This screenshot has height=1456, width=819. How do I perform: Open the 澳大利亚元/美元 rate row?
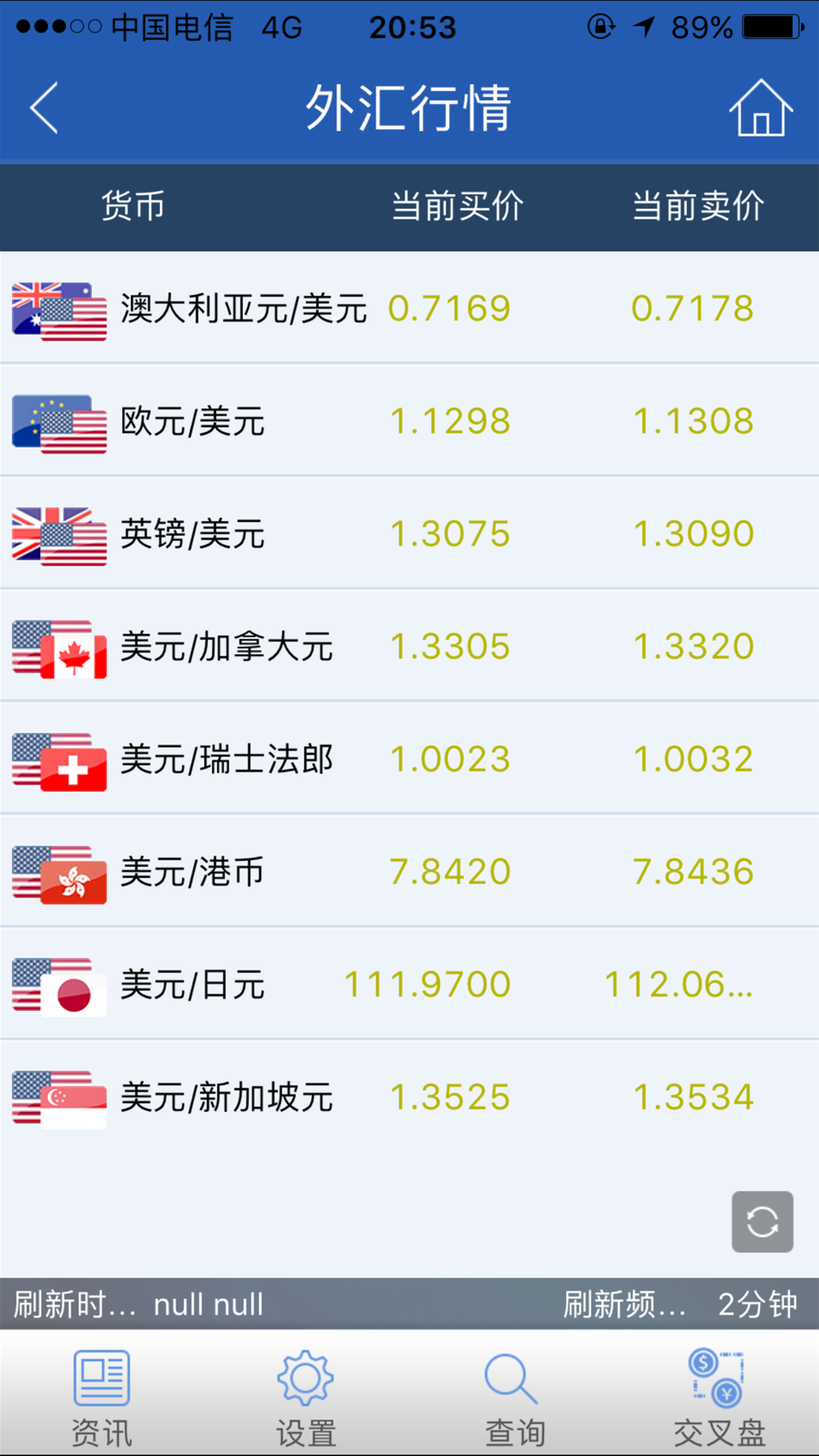[x=409, y=308]
